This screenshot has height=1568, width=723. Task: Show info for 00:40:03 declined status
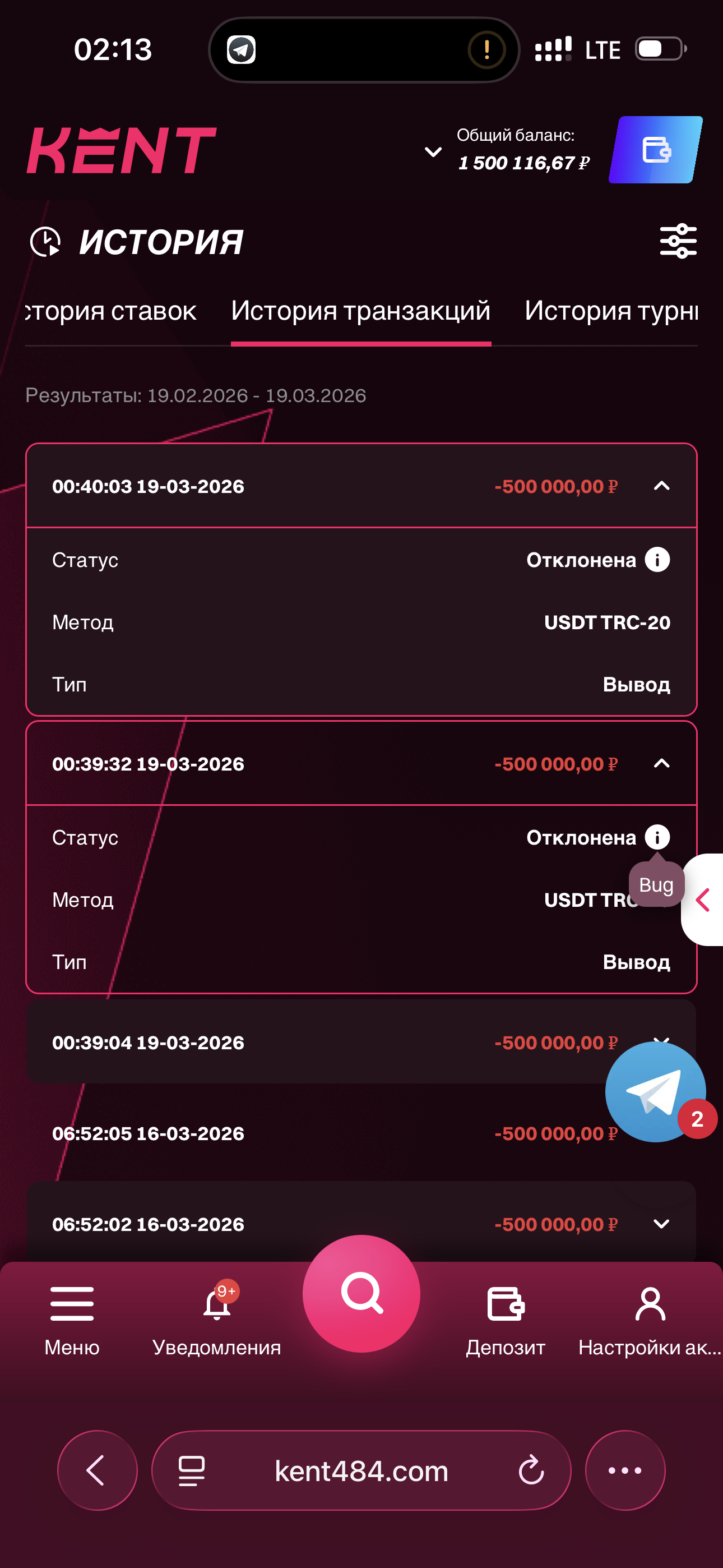[657, 559]
